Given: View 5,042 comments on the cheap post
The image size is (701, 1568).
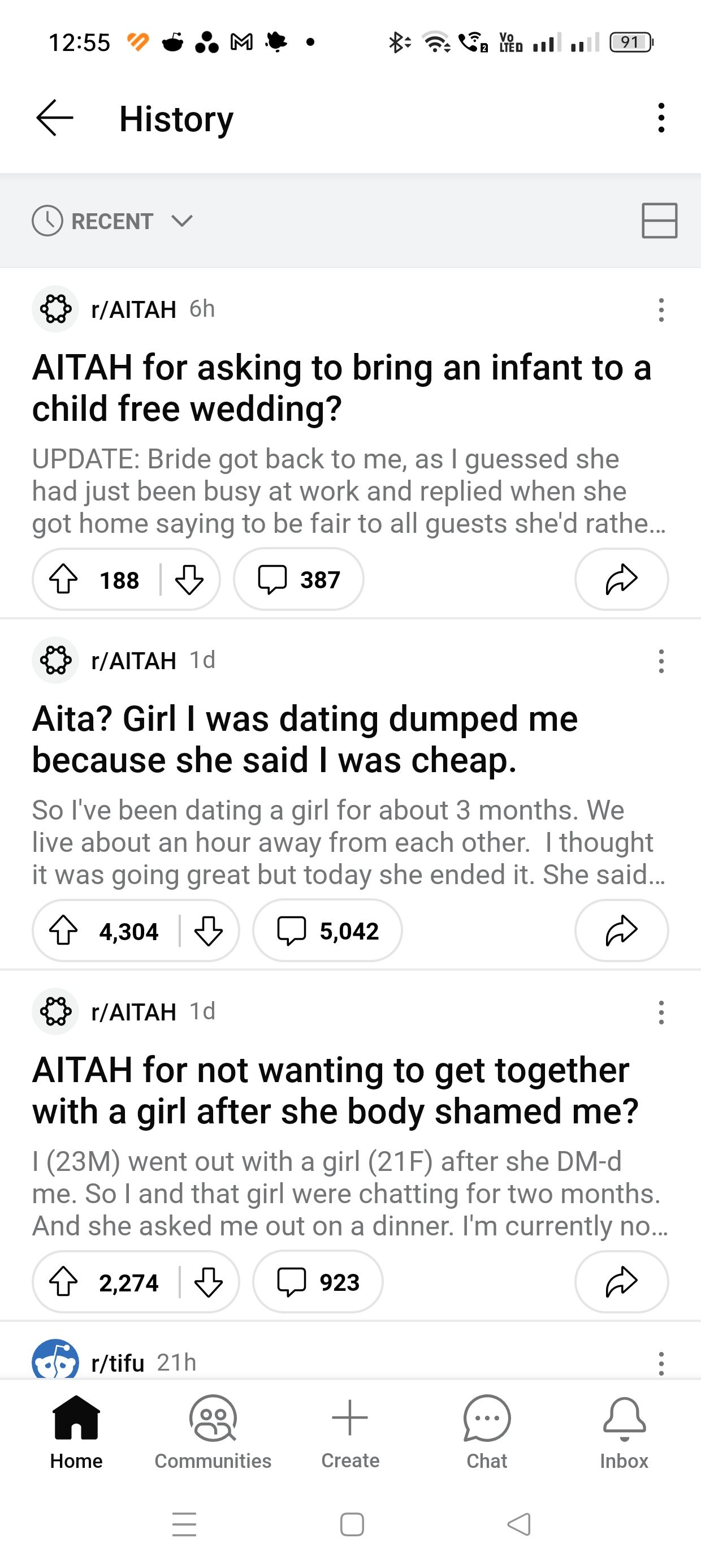Looking at the screenshot, I should 327,931.
